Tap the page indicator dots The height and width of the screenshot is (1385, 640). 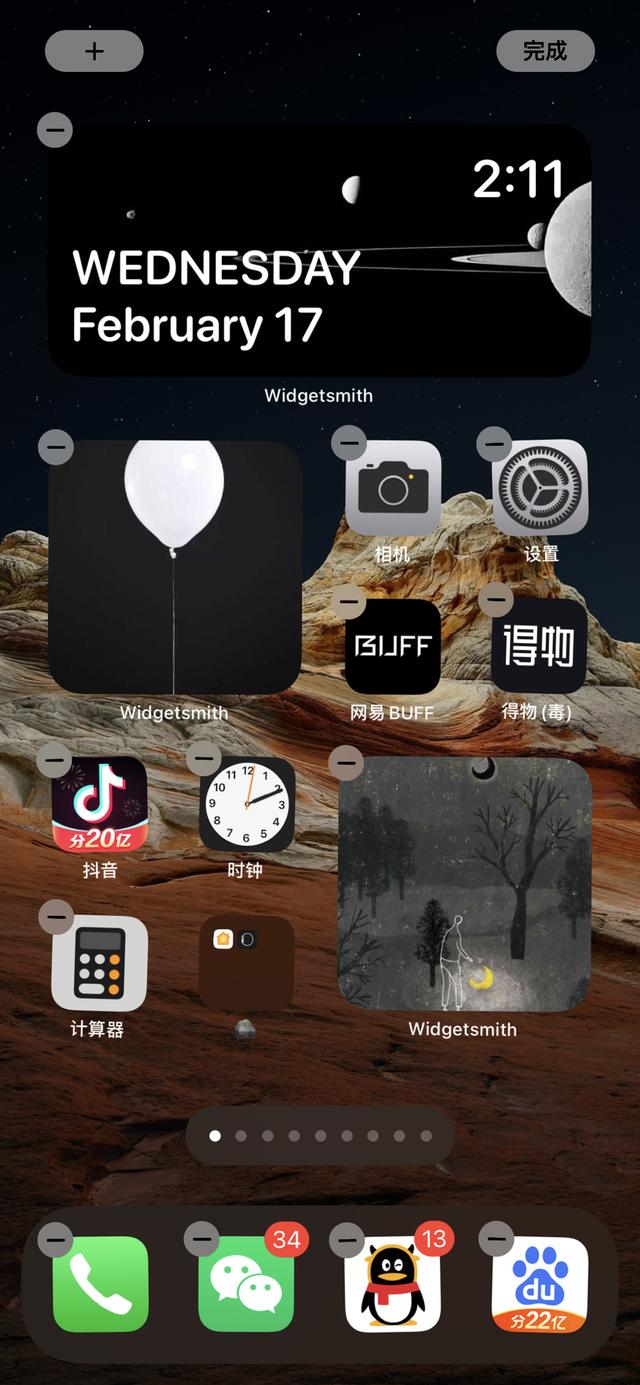tap(320, 1136)
